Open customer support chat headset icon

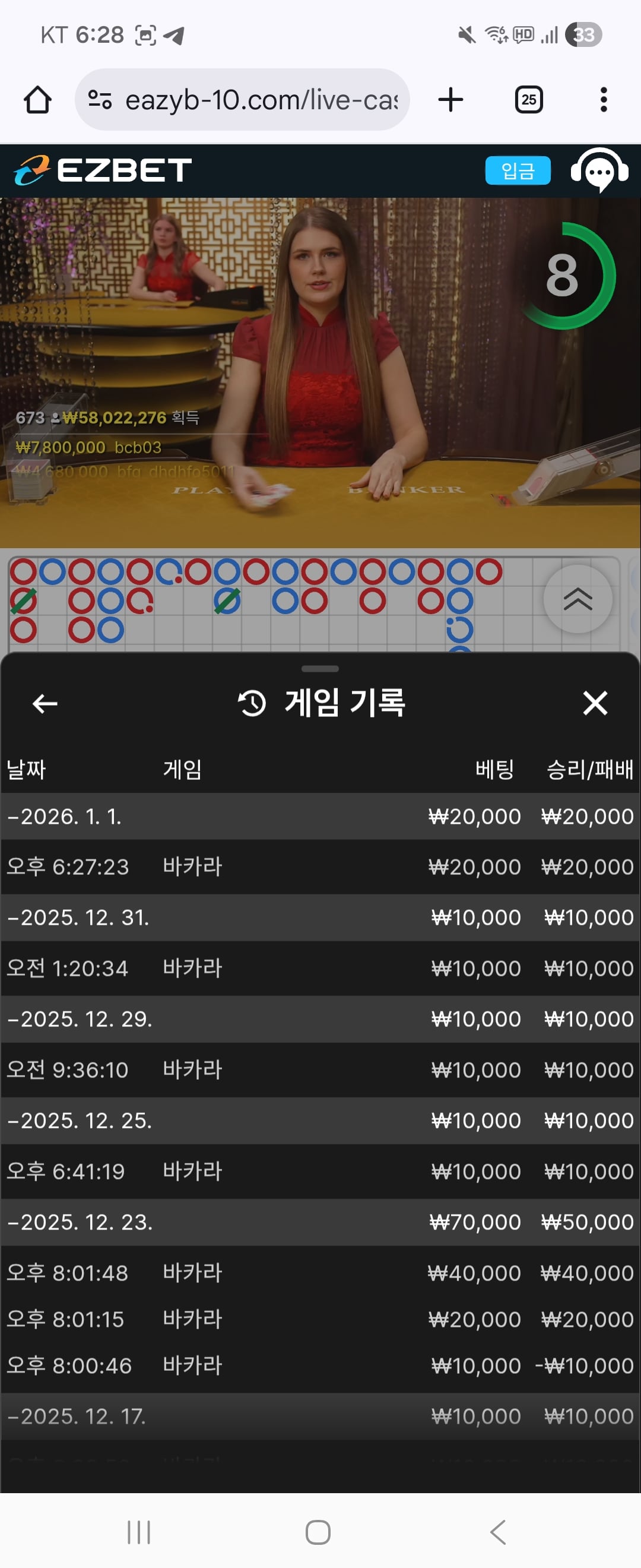pyautogui.click(x=599, y=170)
